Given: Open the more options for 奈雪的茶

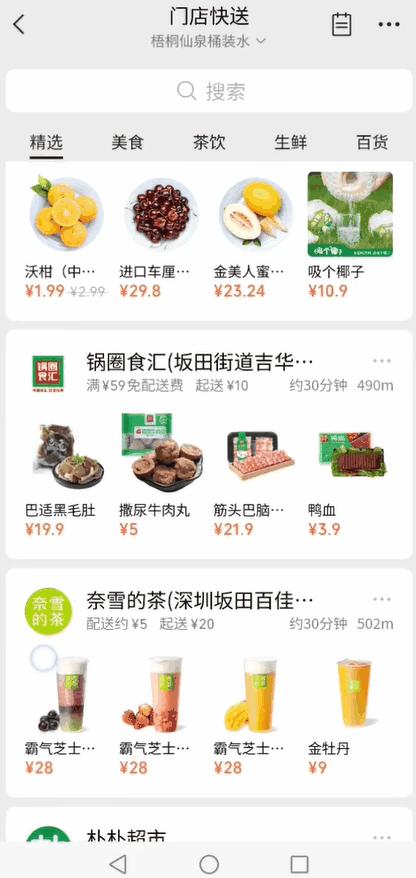Looking at the screenshot, I should 382,600.
